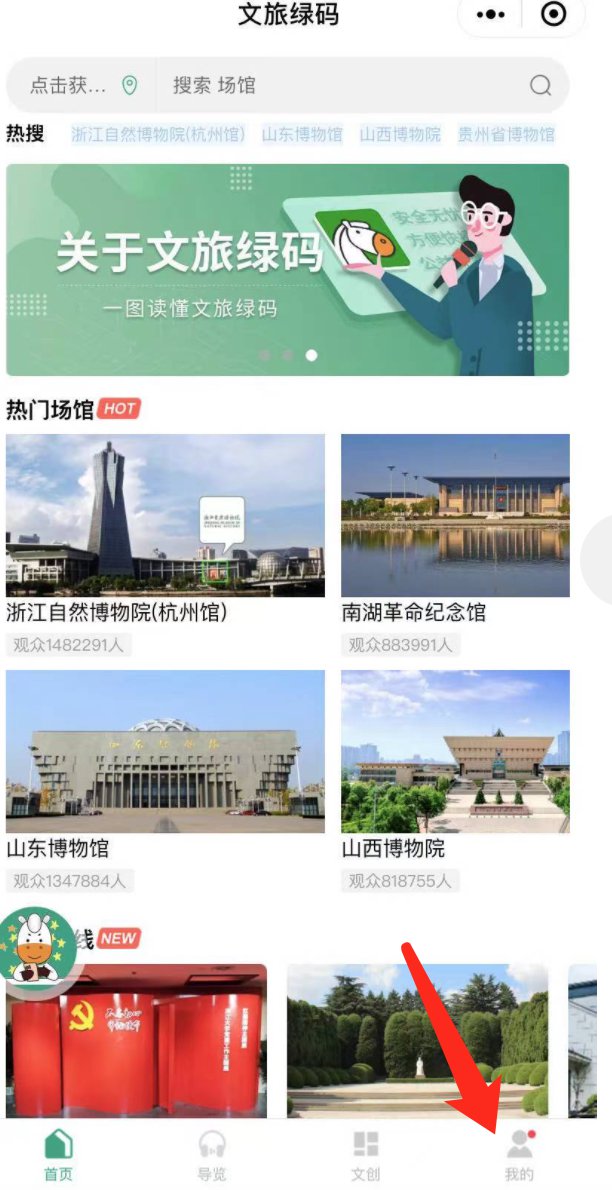Open the garden memorial route card
The image size is (612, 1190).
coord(417,1040)
